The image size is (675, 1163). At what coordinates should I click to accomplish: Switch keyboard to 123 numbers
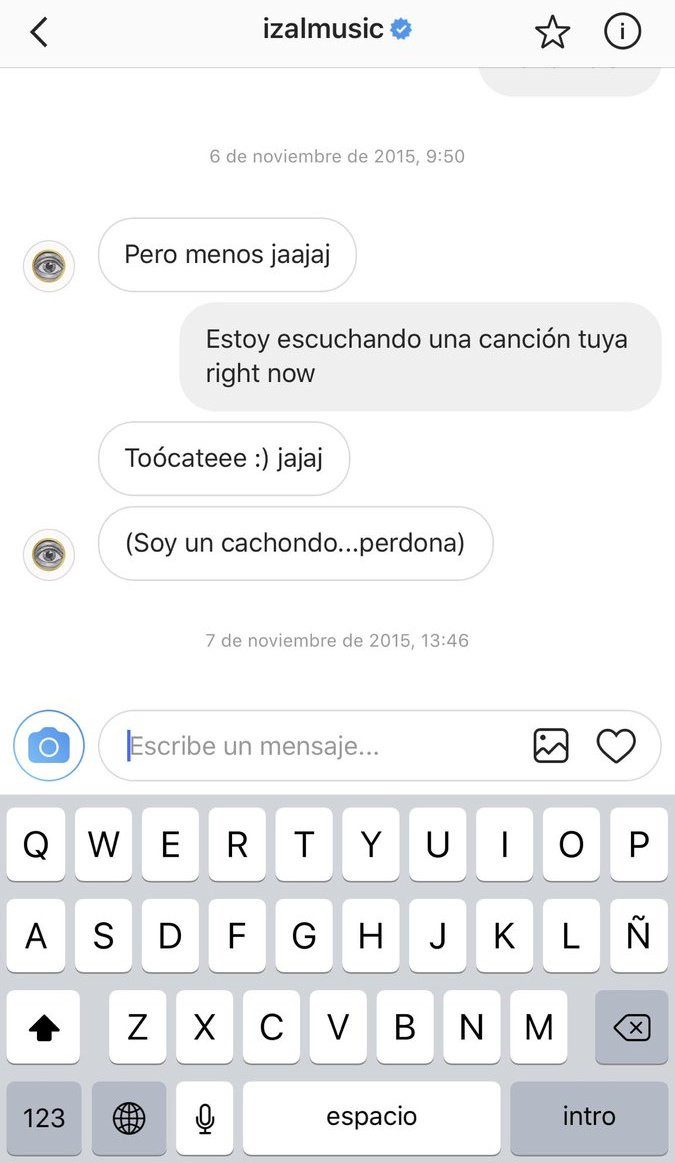pyautogui.click(x=44, y=1117)
